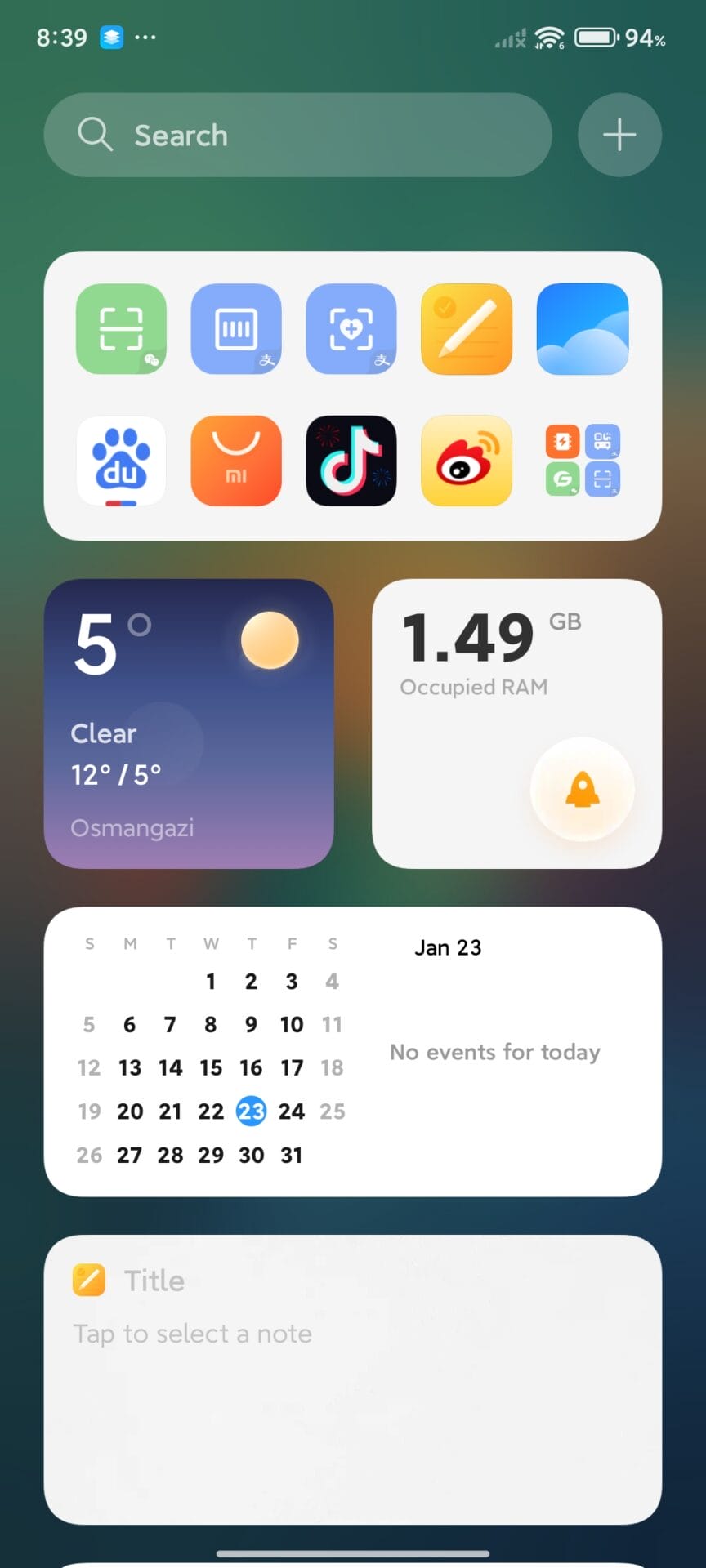Launch the Mi Store app
Viewport: 706px width, 1568px height.
point(236,461)
